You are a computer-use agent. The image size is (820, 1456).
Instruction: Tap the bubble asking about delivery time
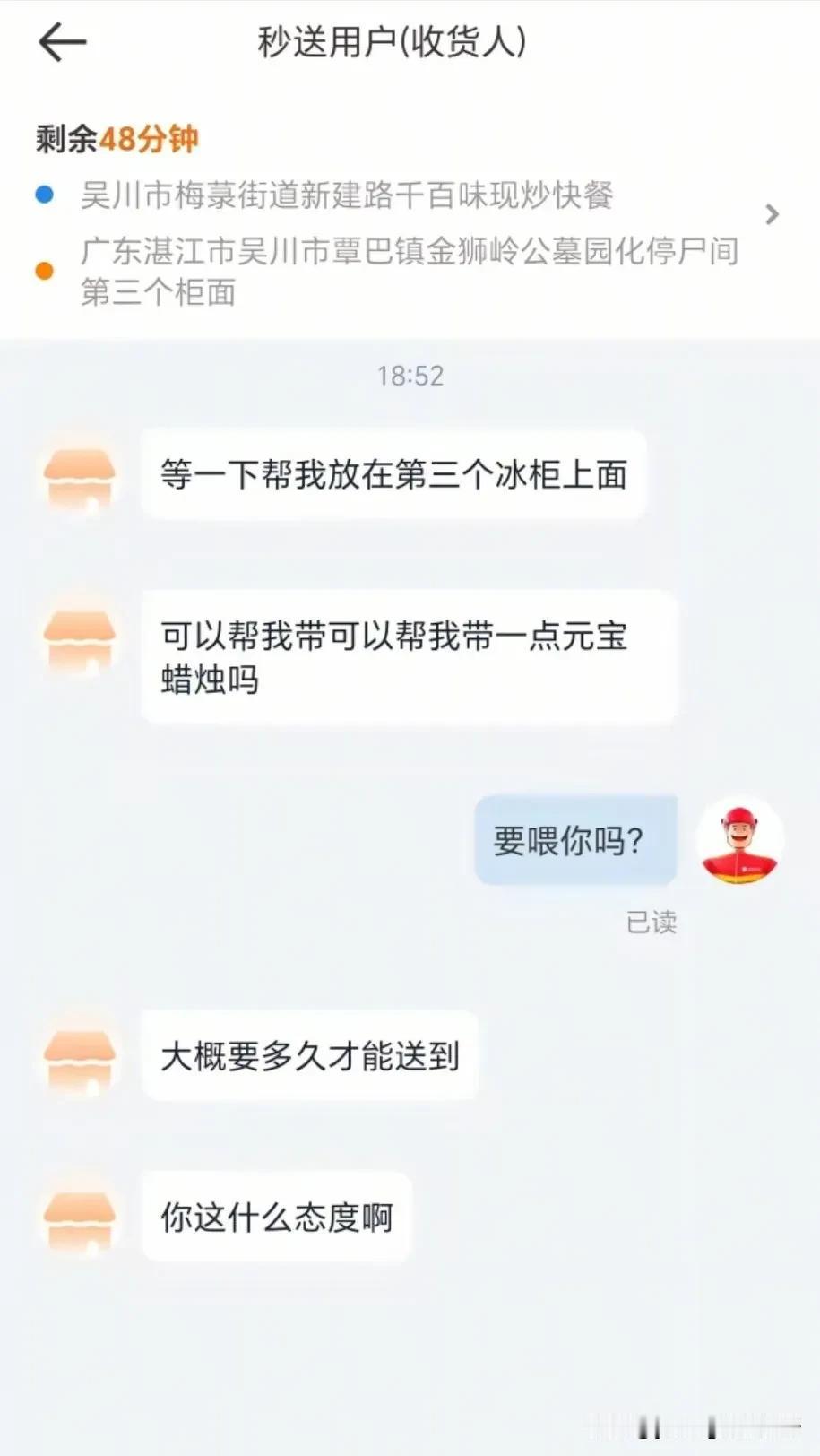[x=309, y=1058]
